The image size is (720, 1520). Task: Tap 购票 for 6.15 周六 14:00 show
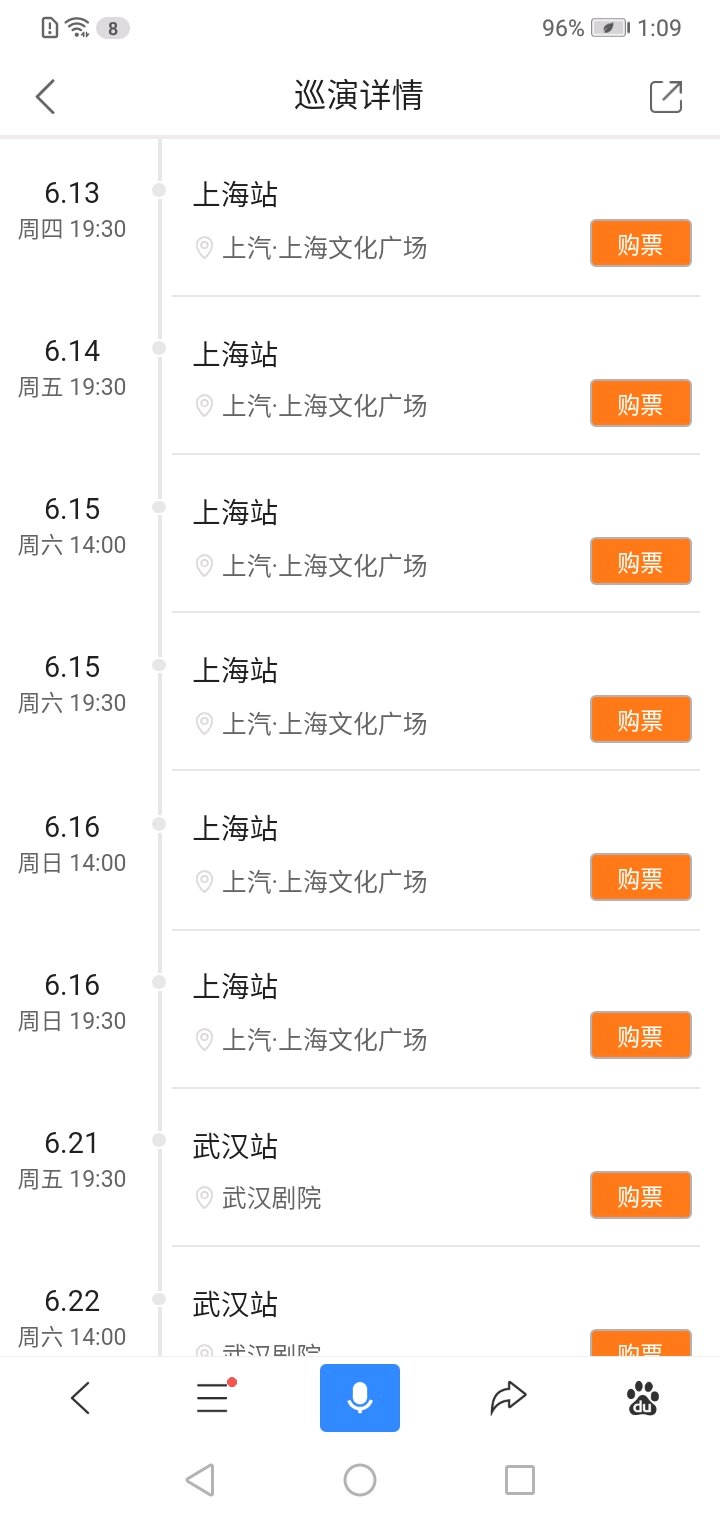pyautogui.click(x=640, y=561)
